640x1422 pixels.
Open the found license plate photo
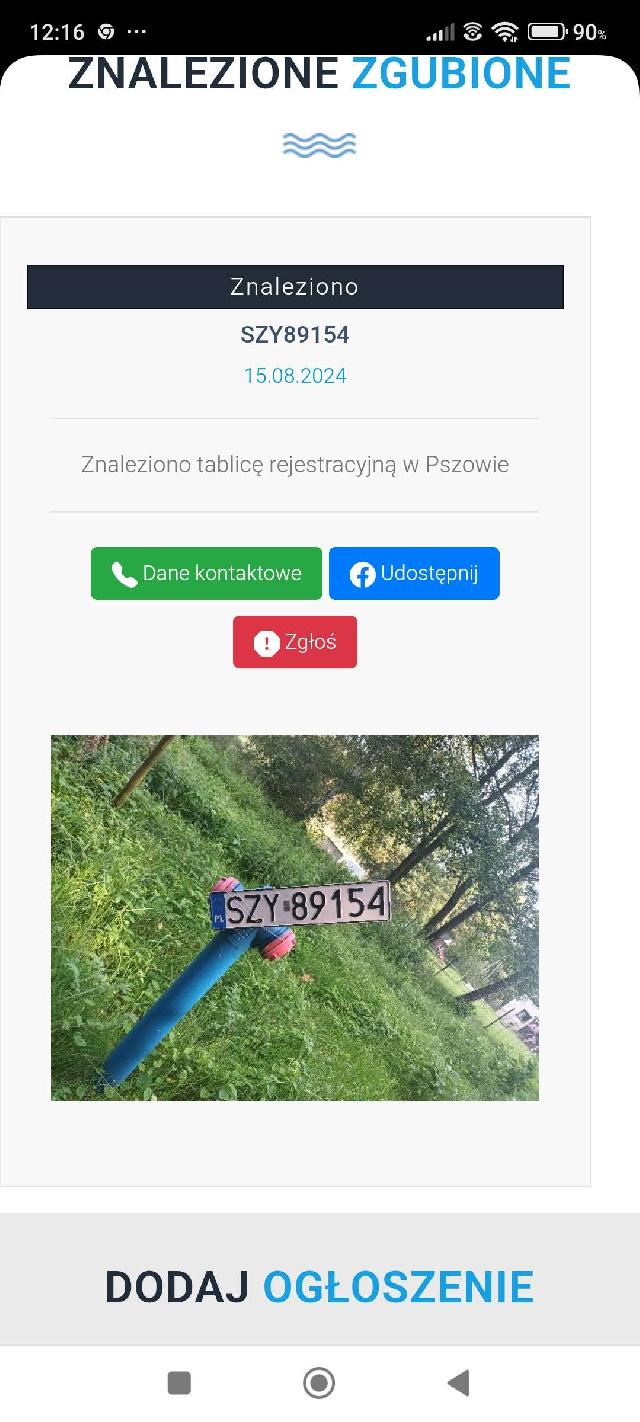click(295, 918)
